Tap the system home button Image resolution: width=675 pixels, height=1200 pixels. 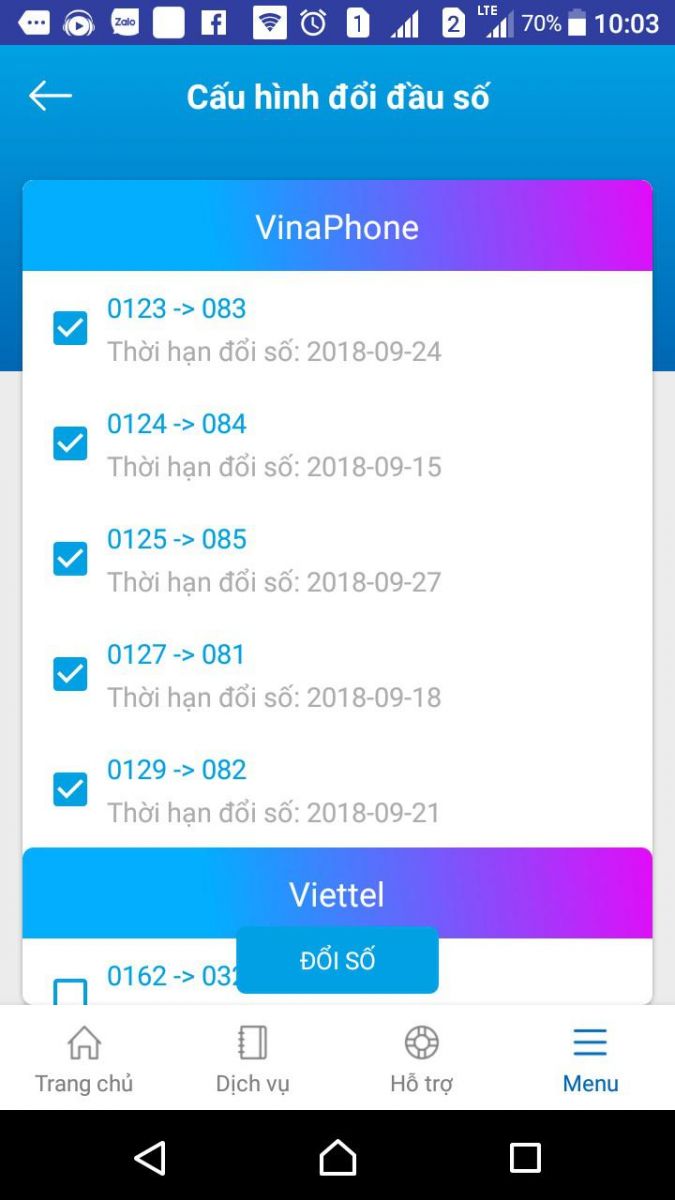(337, 1157)
